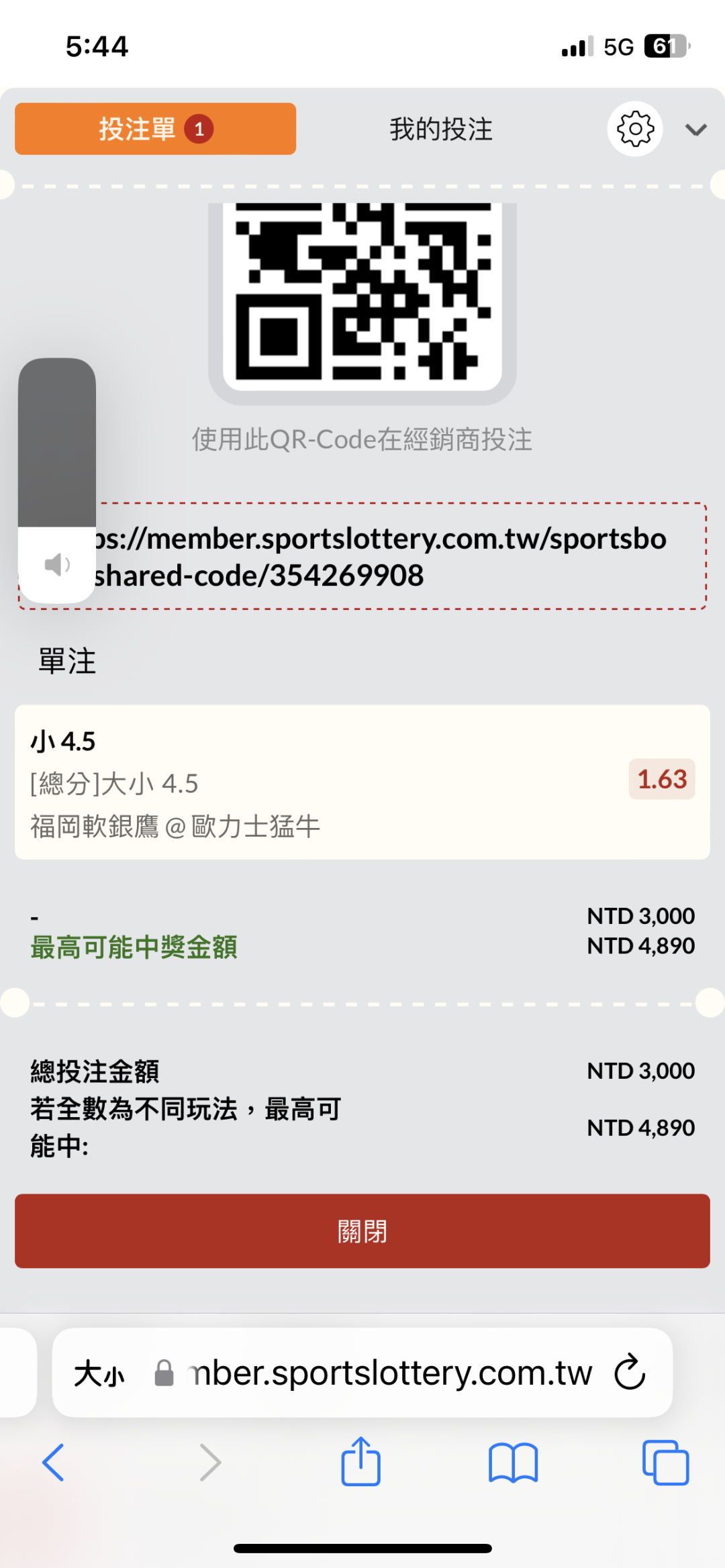This screenshot has height=1568, width=725.
Task: Open the gear settings icon
Action: point(635,129)
